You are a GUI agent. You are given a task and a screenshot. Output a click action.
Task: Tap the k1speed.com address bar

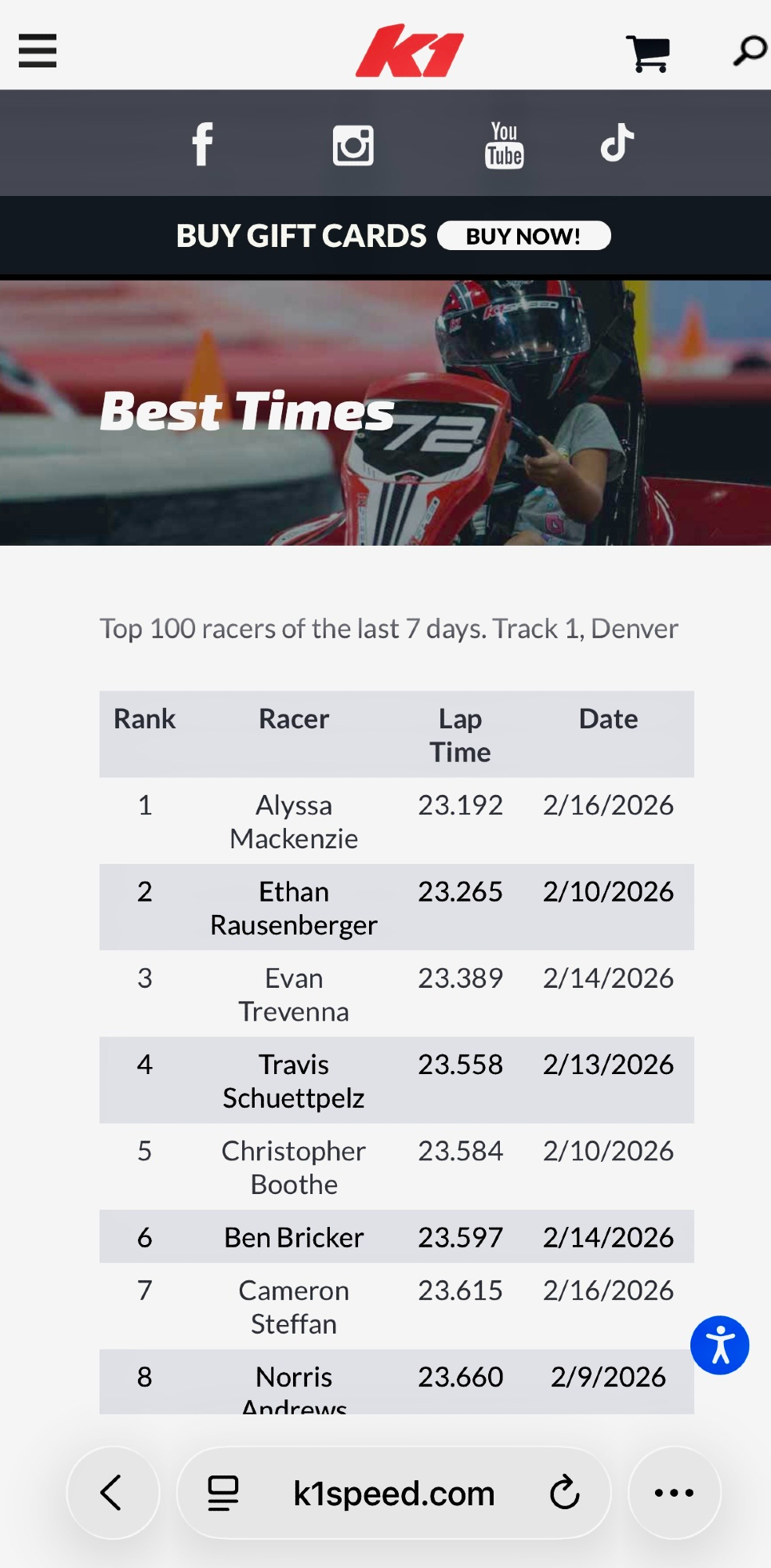[x=393, y=1493]
